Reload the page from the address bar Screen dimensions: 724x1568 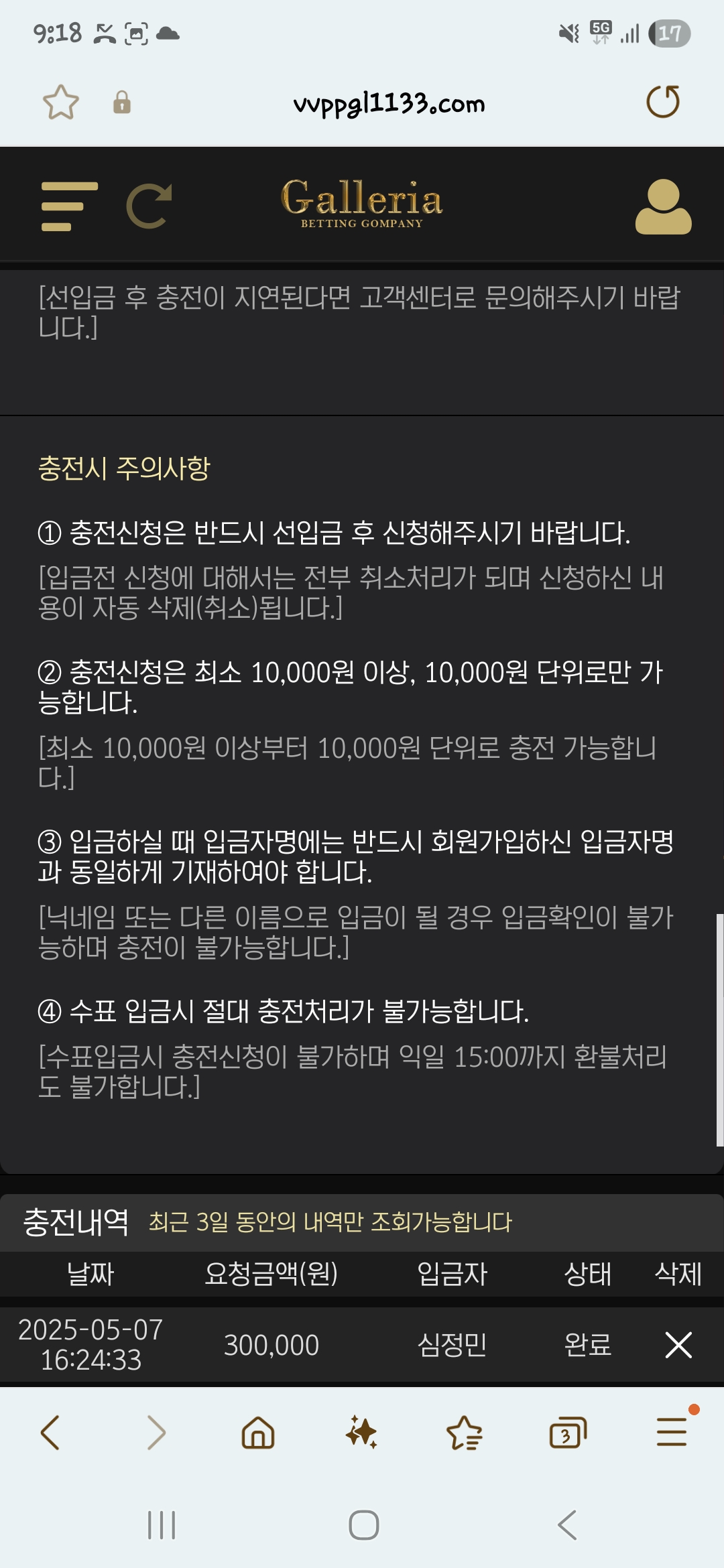click(x=663, y=102)
